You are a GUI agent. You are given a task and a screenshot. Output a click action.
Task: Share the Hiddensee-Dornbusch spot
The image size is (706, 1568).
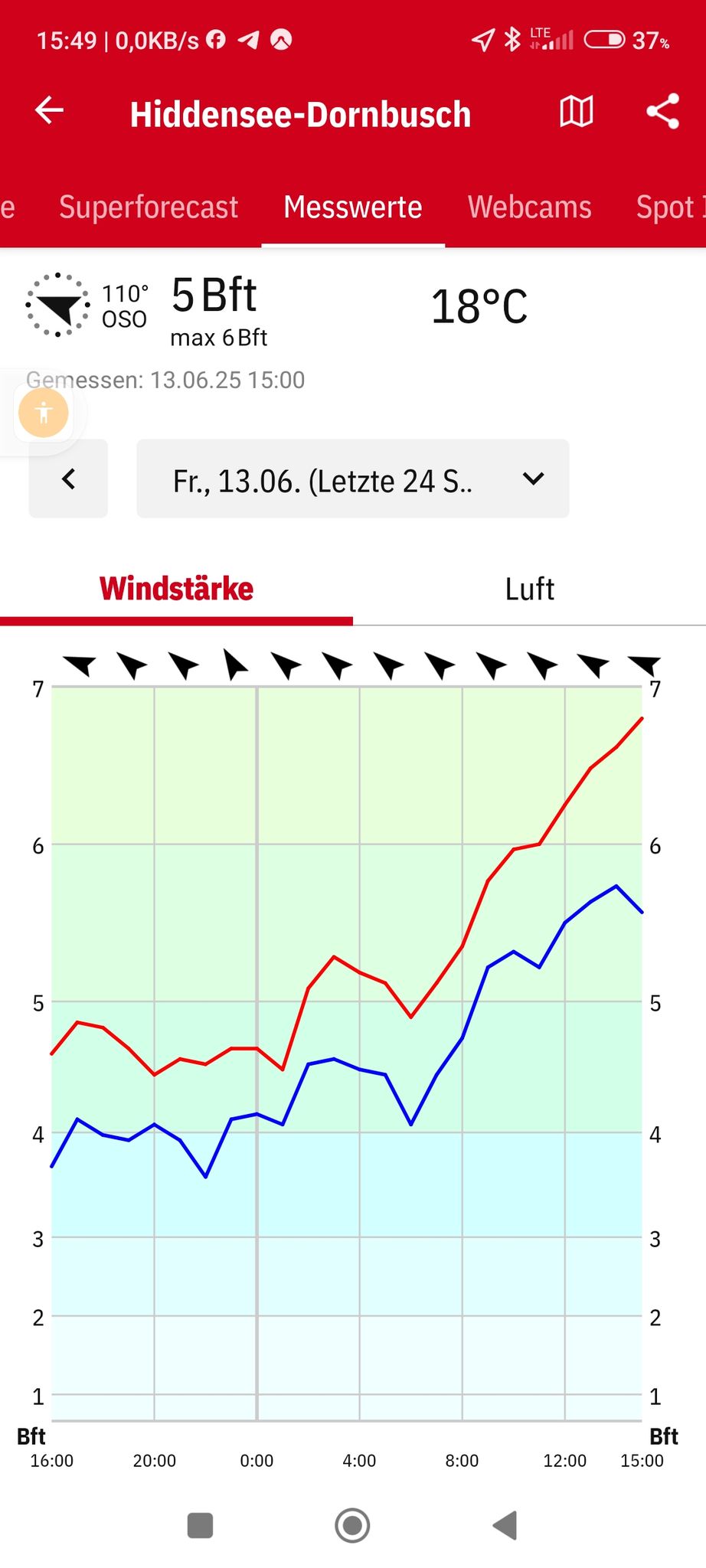(663, 112)
